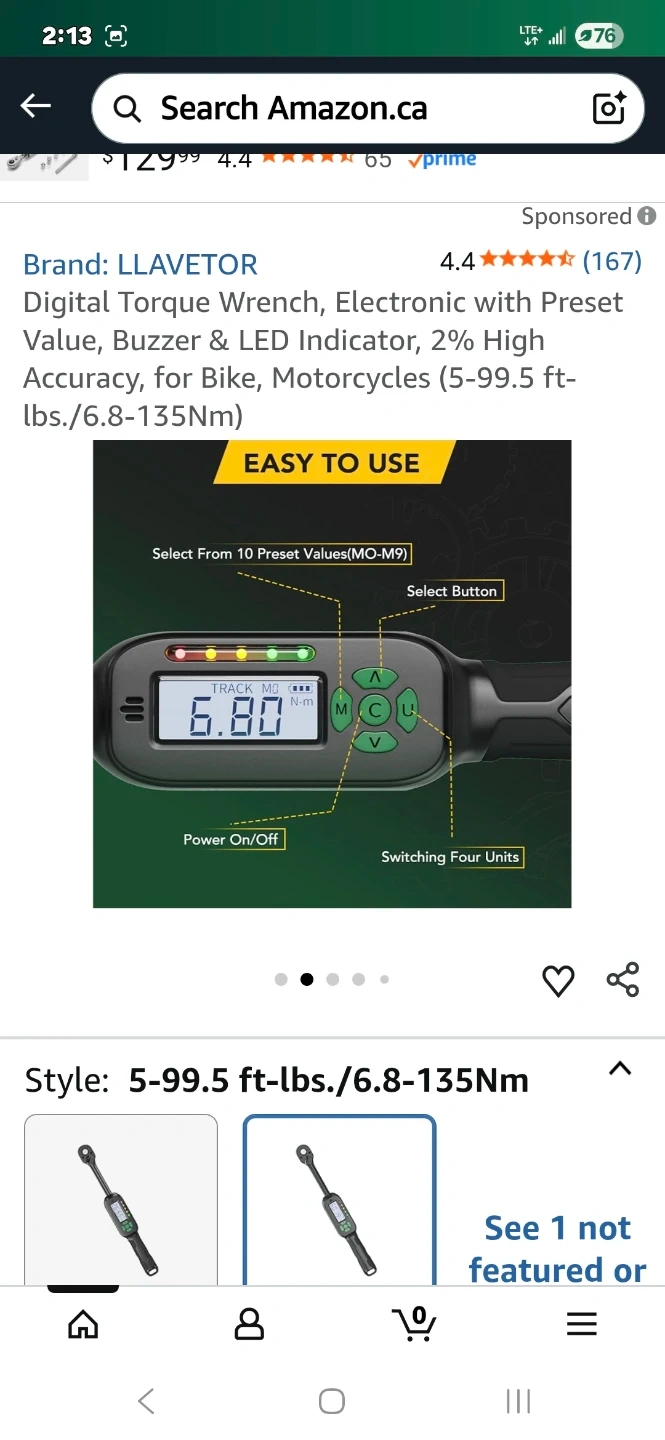Select the first wrench style option
The image size is (665, 1440).
(x=121, y=1198)
